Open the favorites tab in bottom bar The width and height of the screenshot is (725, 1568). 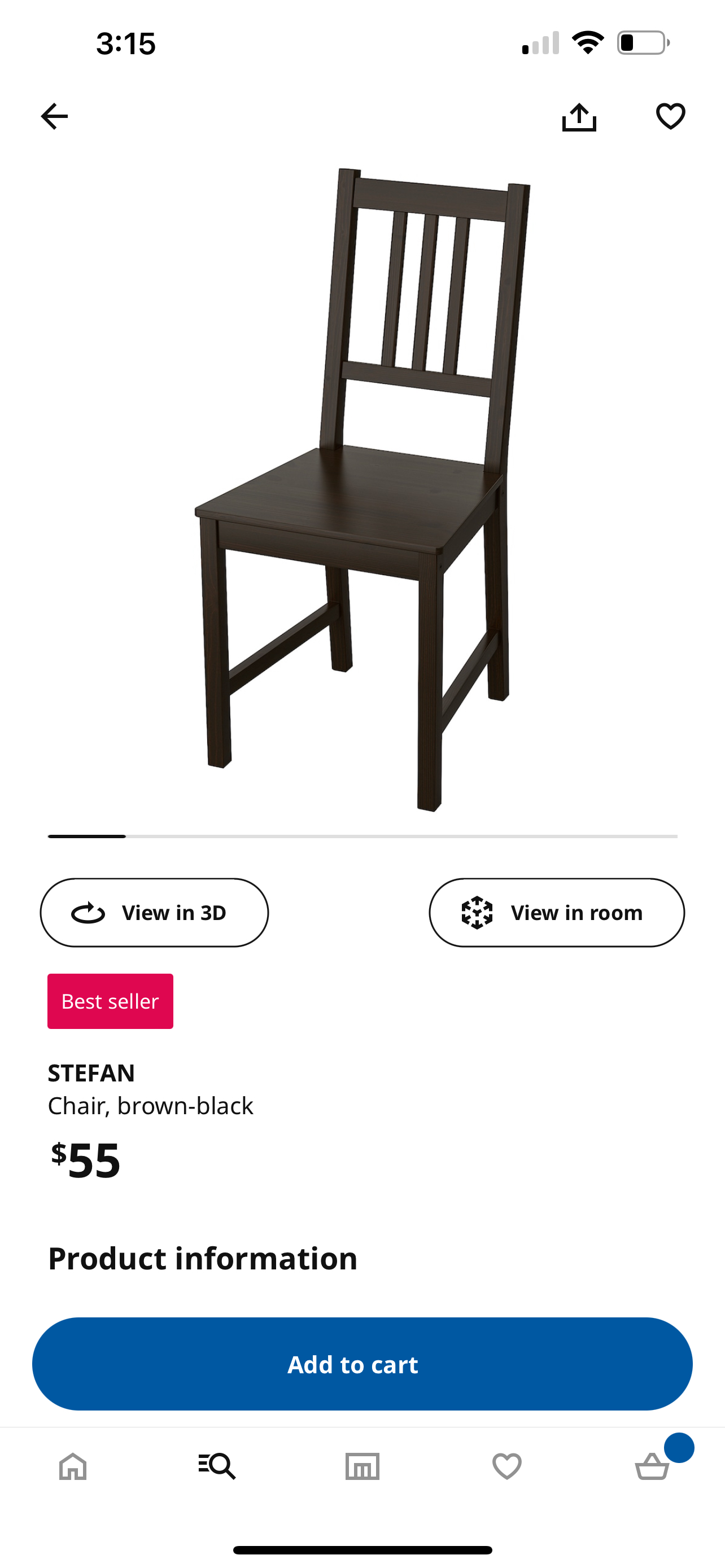pos(507,1466)
